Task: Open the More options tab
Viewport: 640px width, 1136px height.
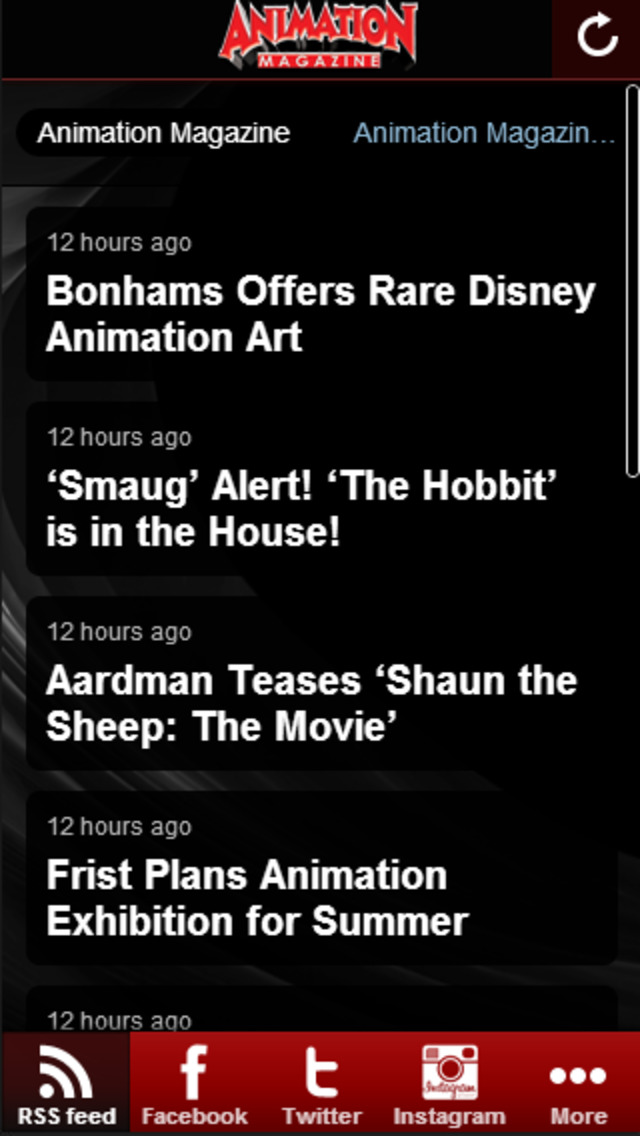Action: pyautogui.click(x=578, y=1085)
